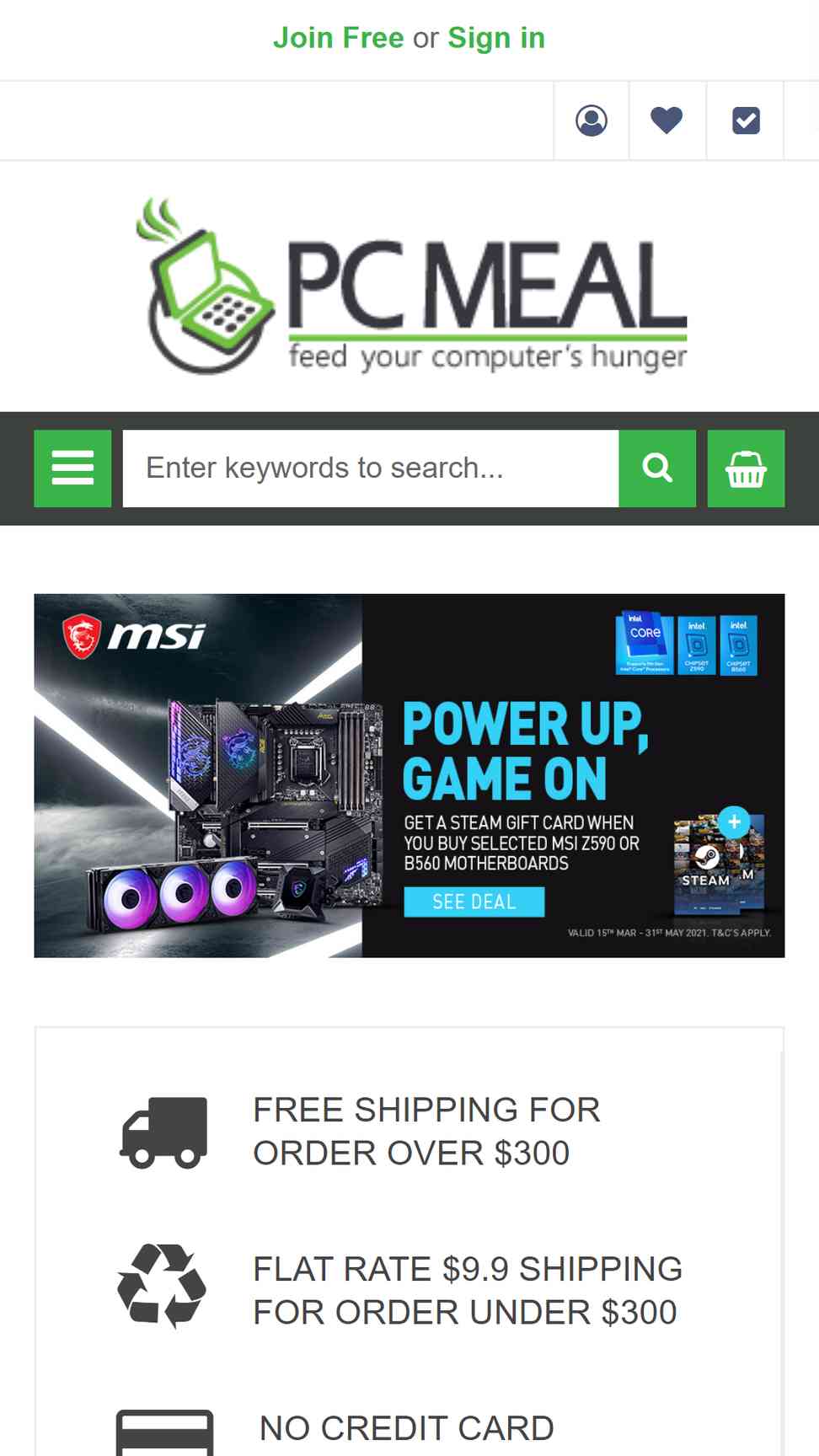Viewport: 819px width, 1456px height.
Task: Tap the keyword search field
Action: [x=371, y=468]
